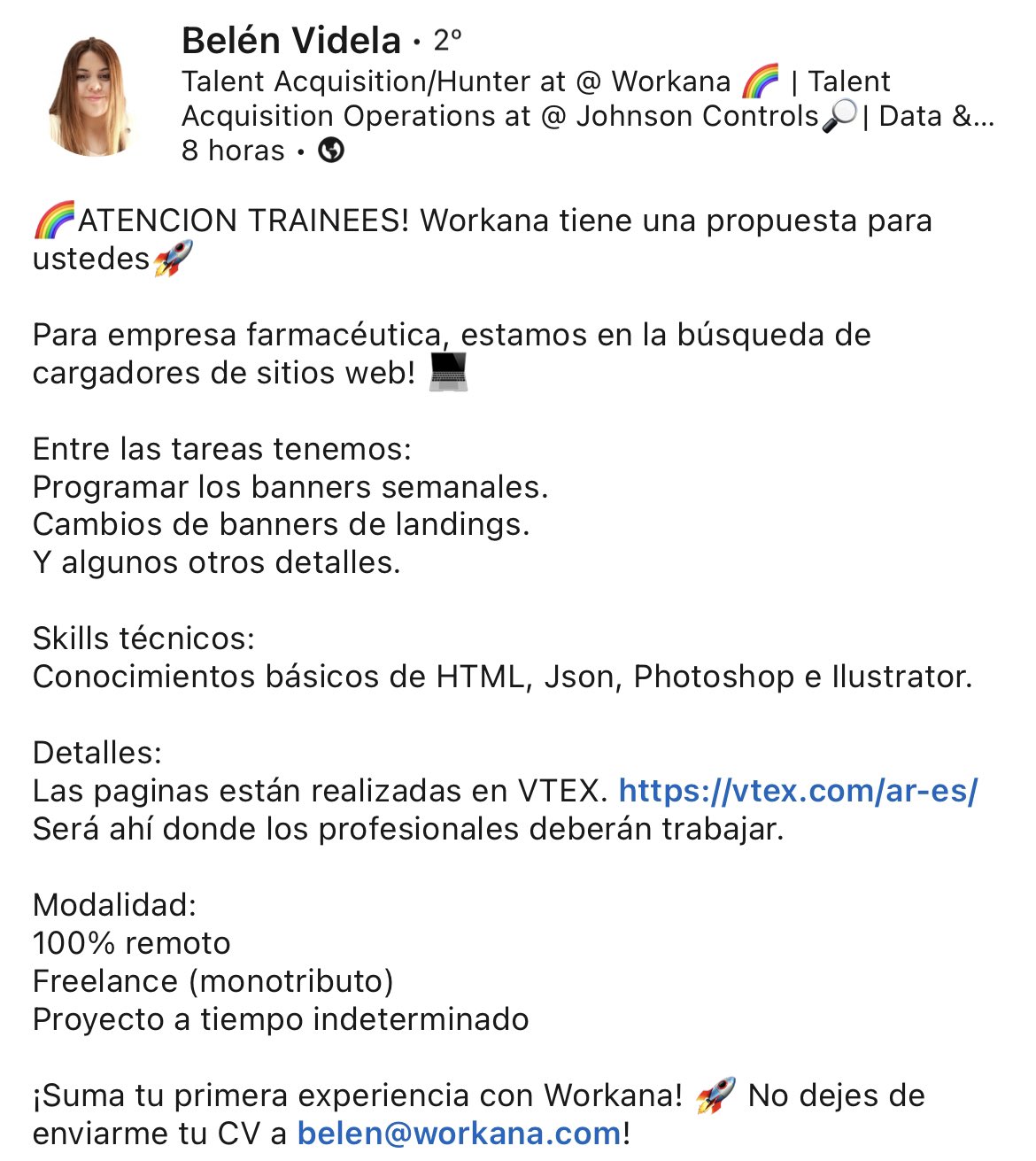
Task: Open the vtex.com/ar-es link
Action: (x=798, y=790)
